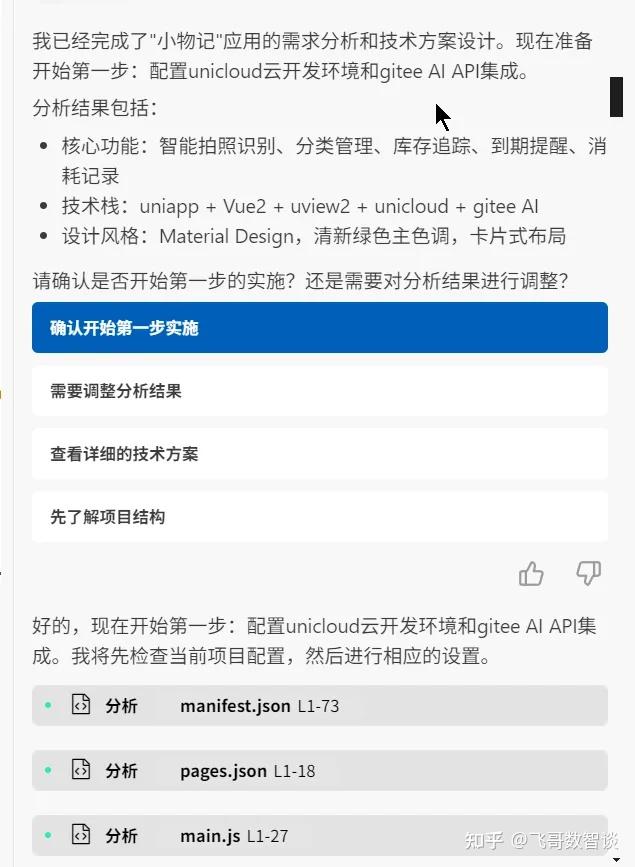Viewport: 635px width, 867px height.
Task: Open the pages.json analysis row
Action: [319, 771]
